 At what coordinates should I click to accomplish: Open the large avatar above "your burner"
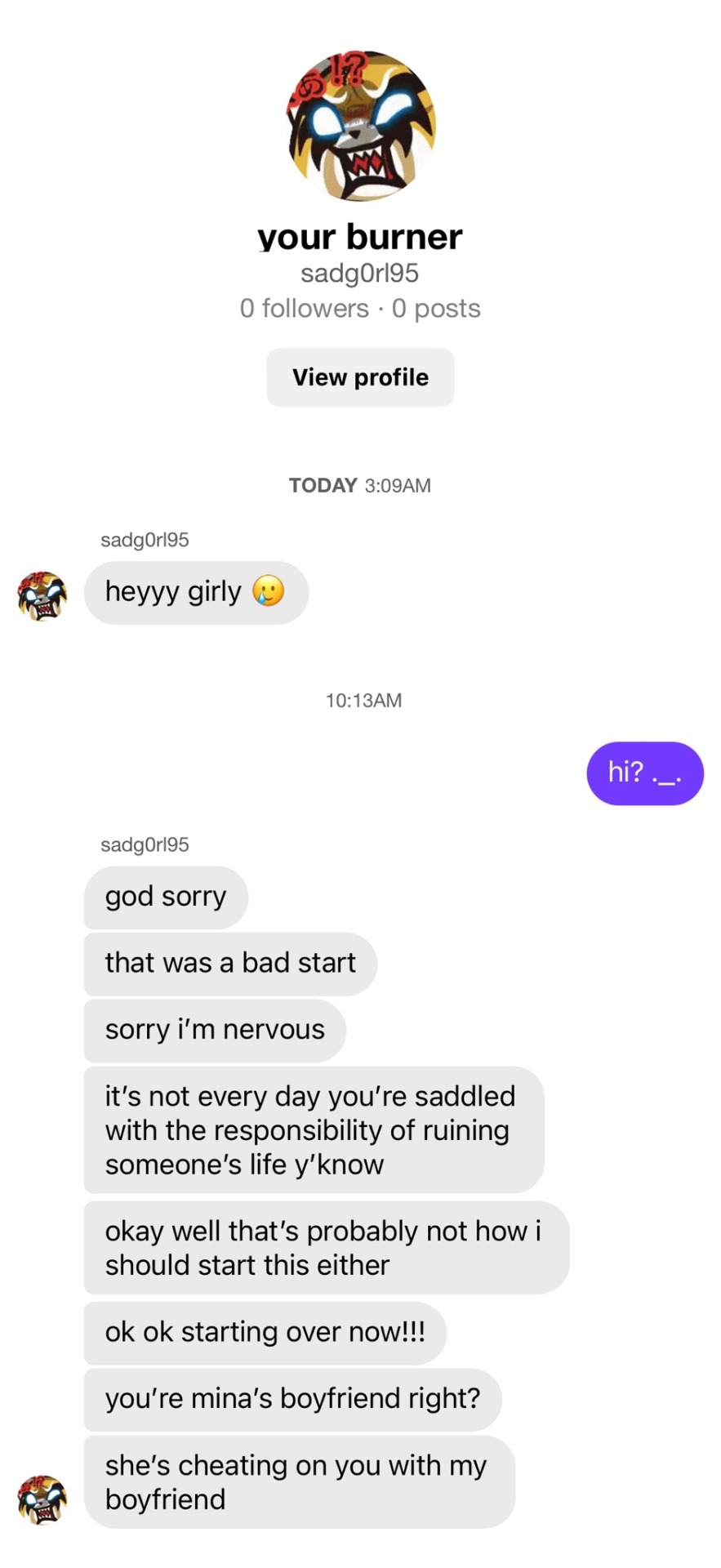[x=360, y=125]
